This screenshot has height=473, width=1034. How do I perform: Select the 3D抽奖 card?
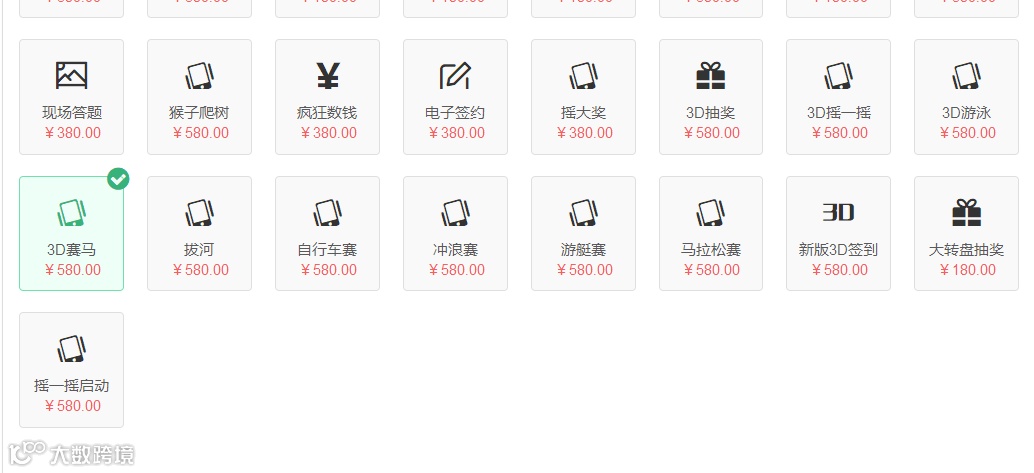click(x=711, y=97)
